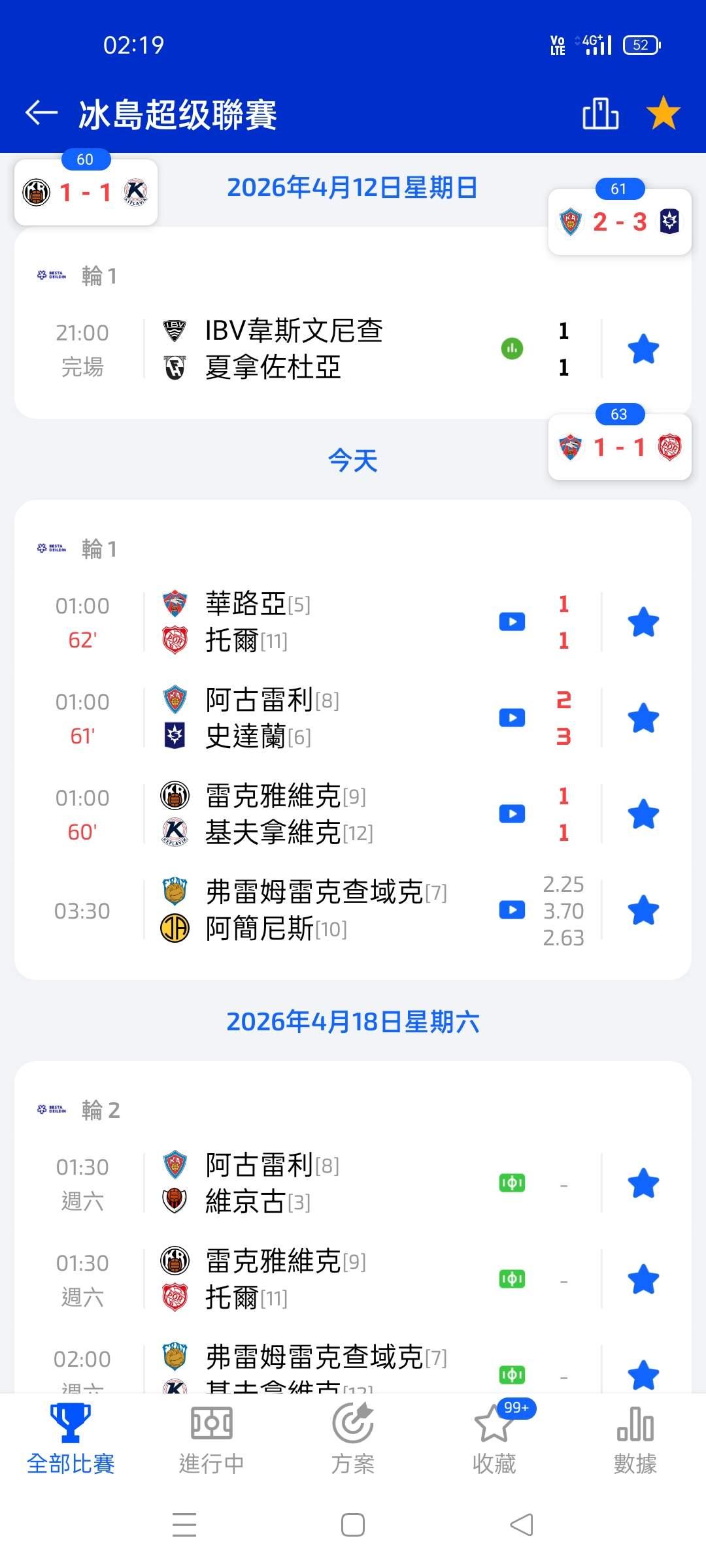Tap the star for 弗雷姆雷克查域克 vs 阿簡尼斯
The image size is (706, 1568).
[643, 910]
